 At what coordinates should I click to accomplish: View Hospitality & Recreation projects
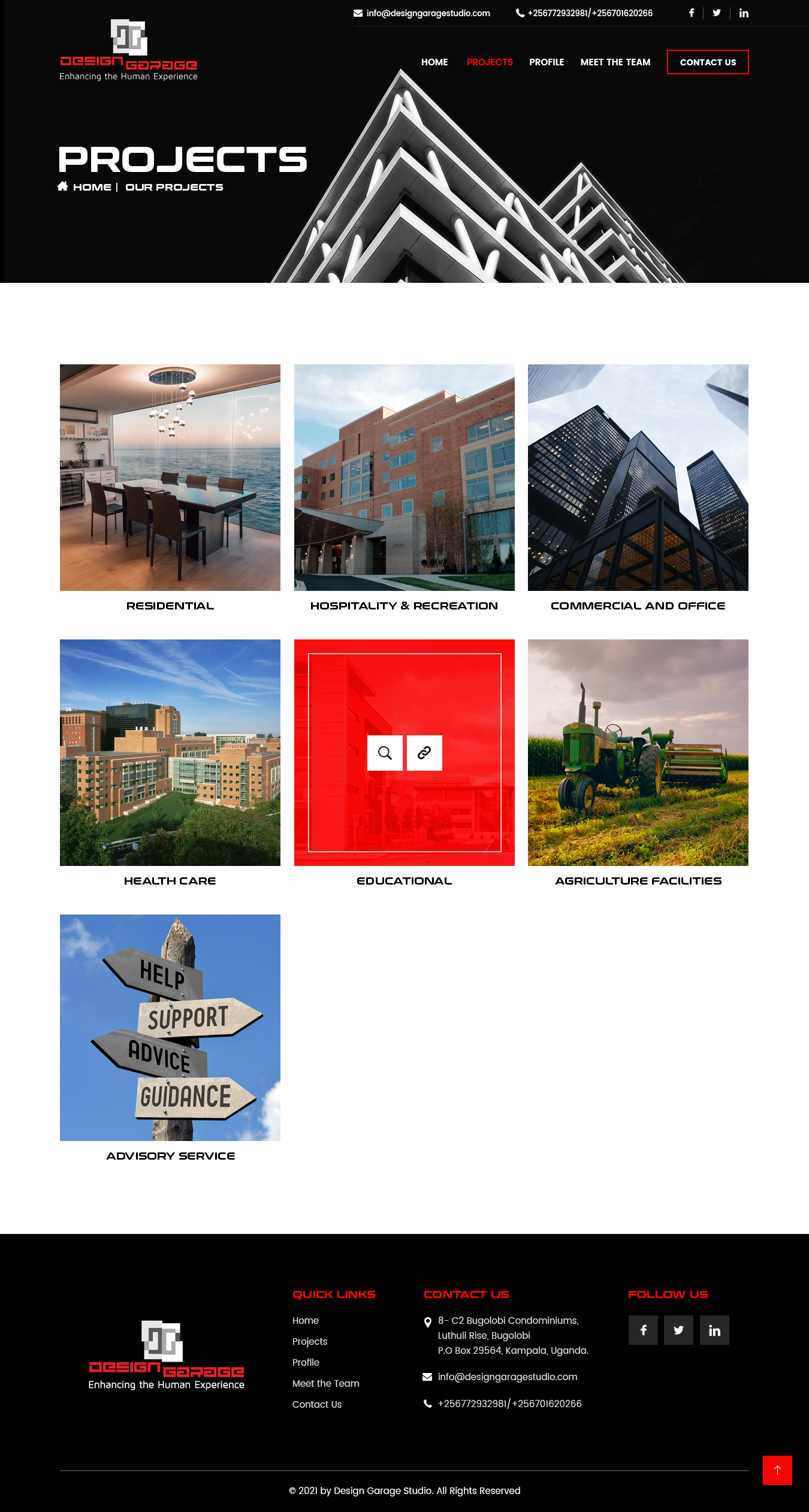(x=404, y=478)
